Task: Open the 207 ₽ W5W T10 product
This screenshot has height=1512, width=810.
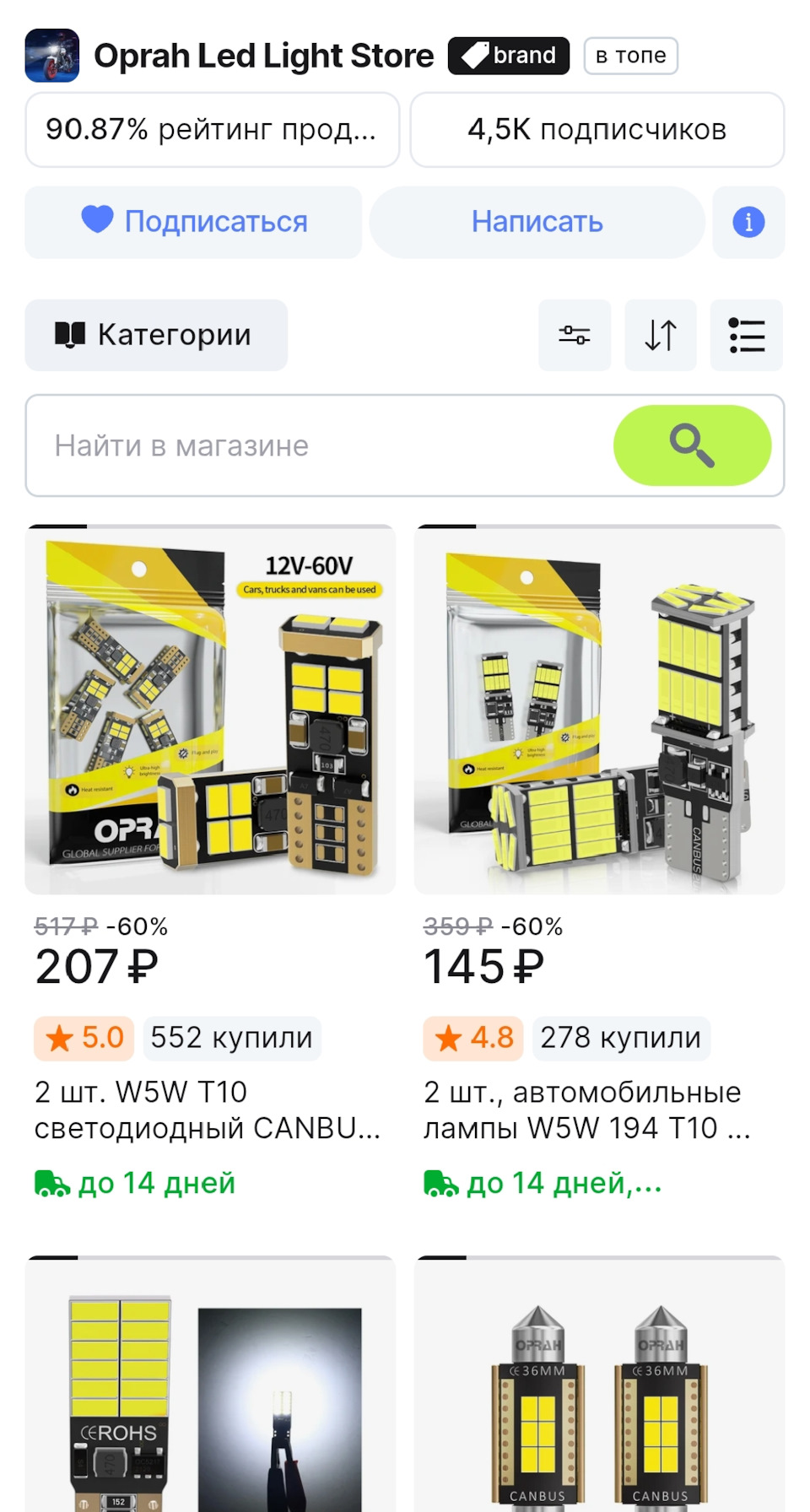Action: [210, 710]
